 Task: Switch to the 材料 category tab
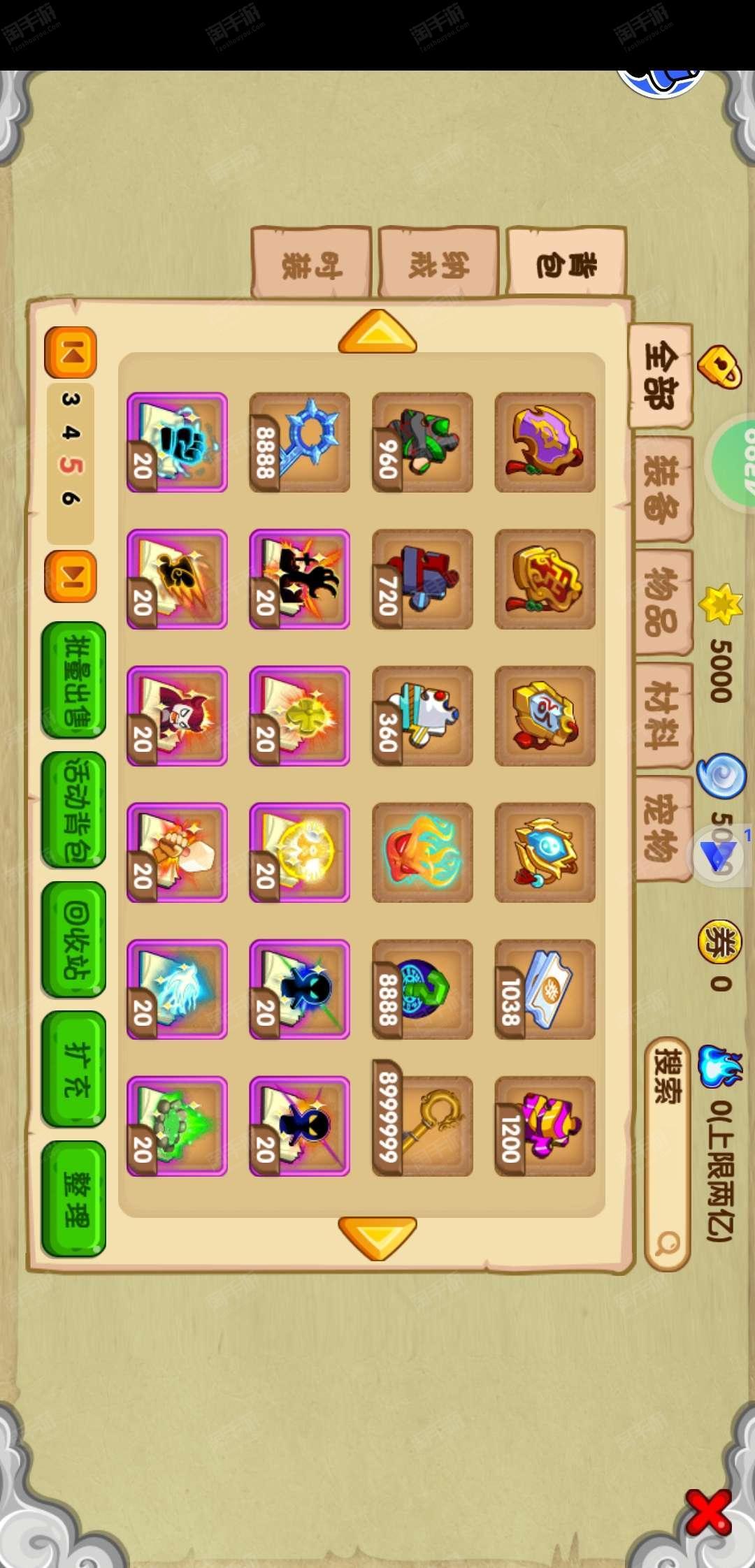click(662, 716)
